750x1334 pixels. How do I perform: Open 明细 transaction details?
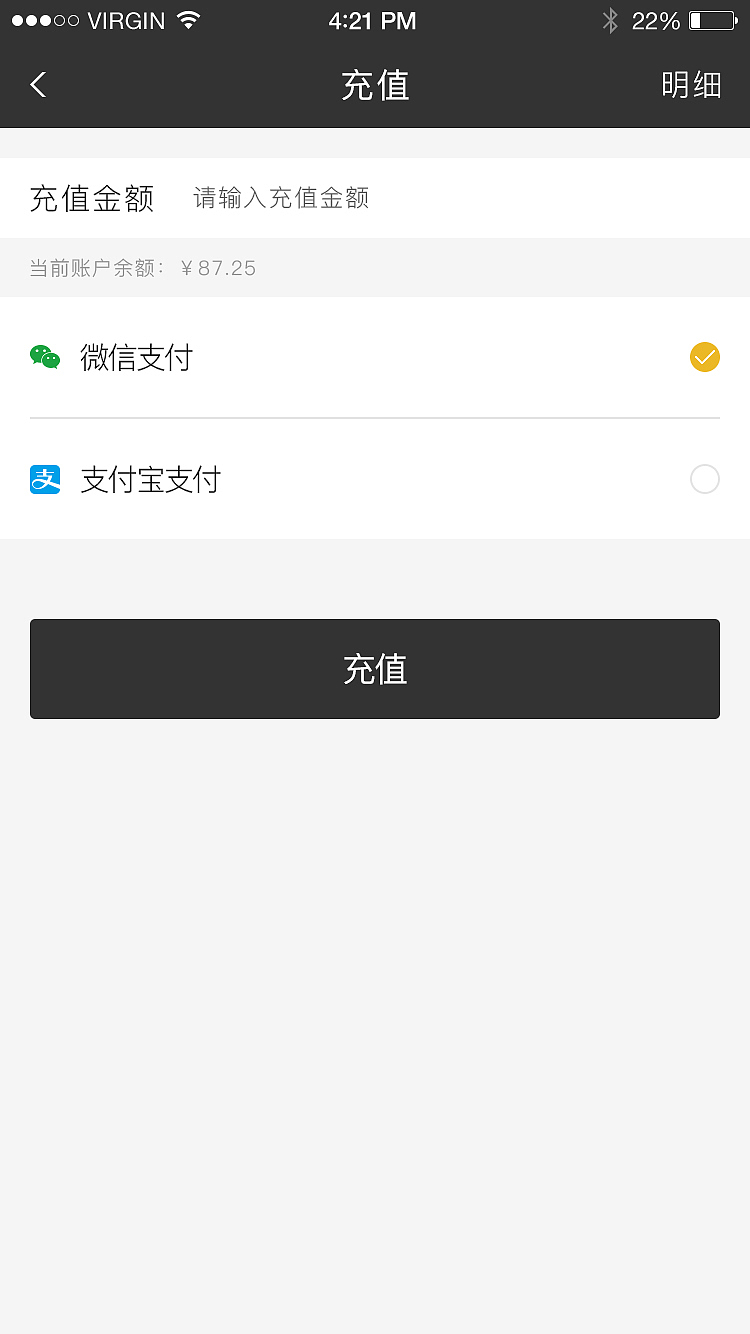[692, 85]
